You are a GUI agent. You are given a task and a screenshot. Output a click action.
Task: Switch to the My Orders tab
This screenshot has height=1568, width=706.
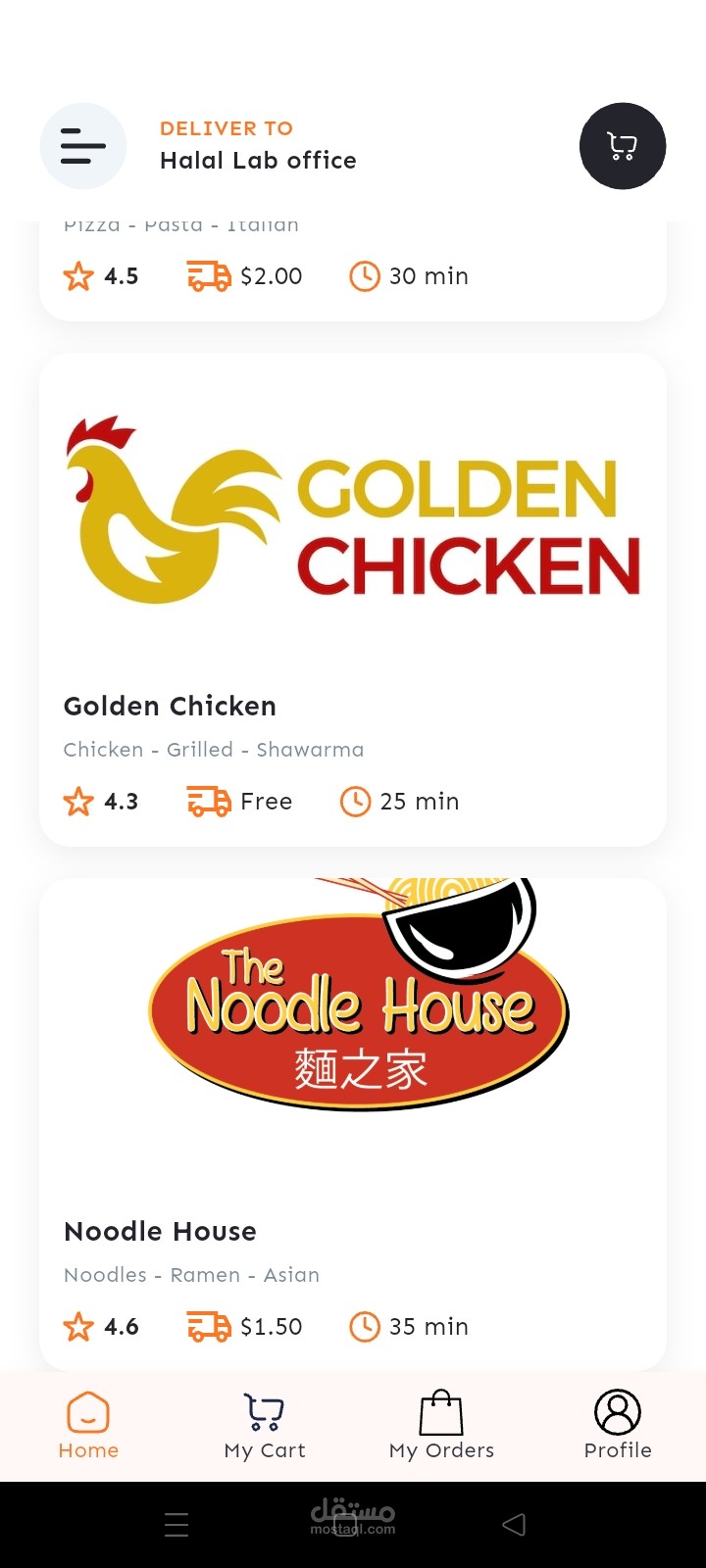coord(441,1426)
